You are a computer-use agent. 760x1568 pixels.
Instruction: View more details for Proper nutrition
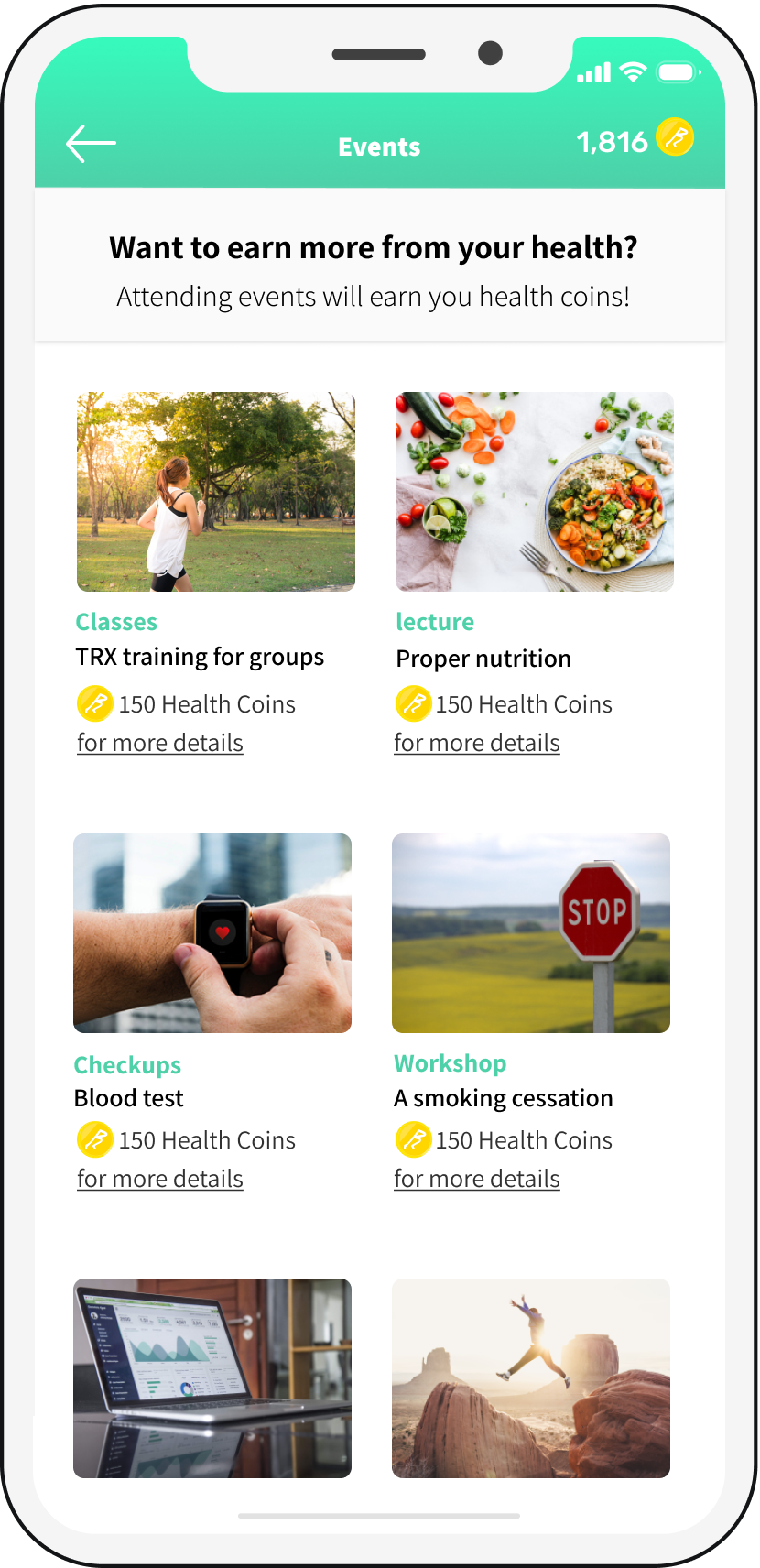point(477,743)
